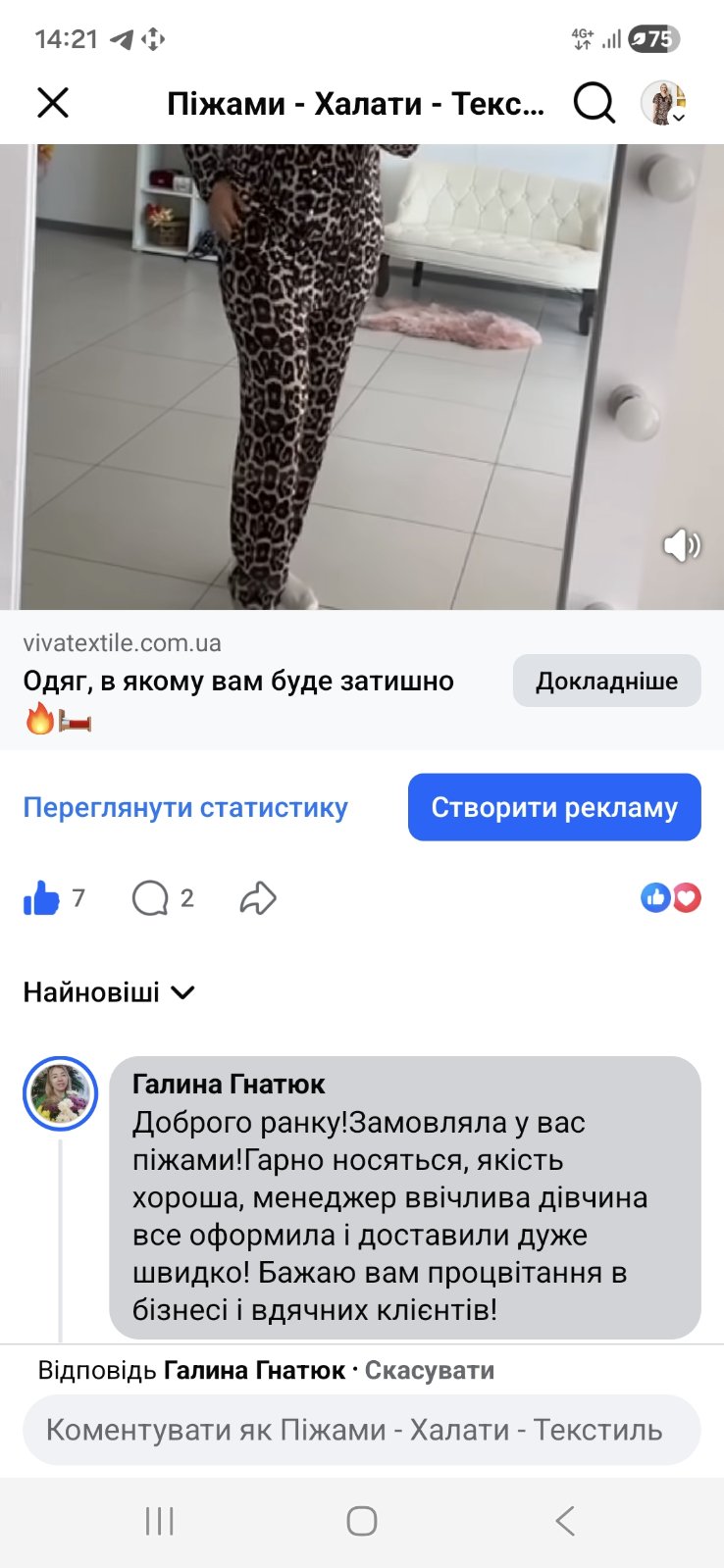Image resolution: width=724 pixels, height=1568 pixels.
Task: Open Галина Гнатюк's profile picture
Action: (60, 1093)
